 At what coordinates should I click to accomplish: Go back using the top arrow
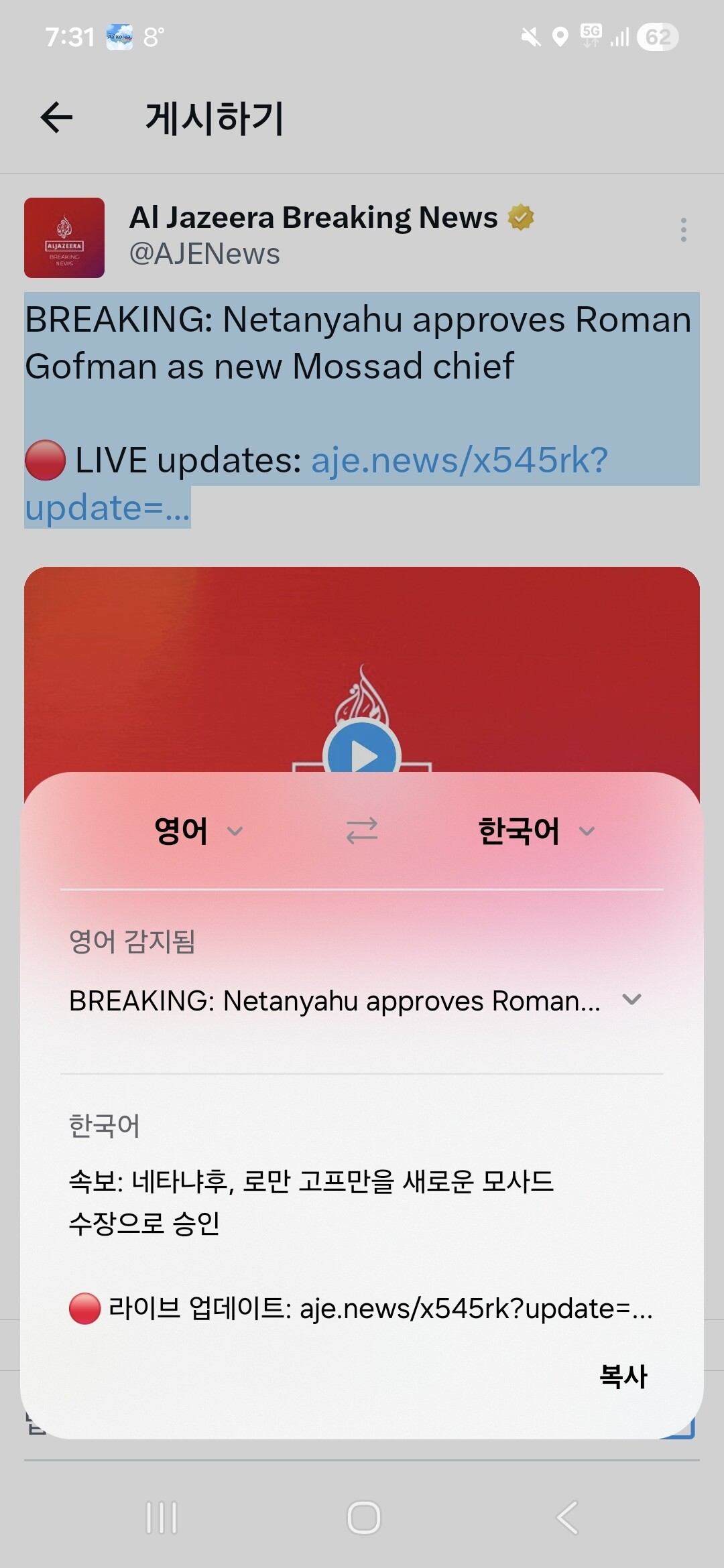(56, 118)
